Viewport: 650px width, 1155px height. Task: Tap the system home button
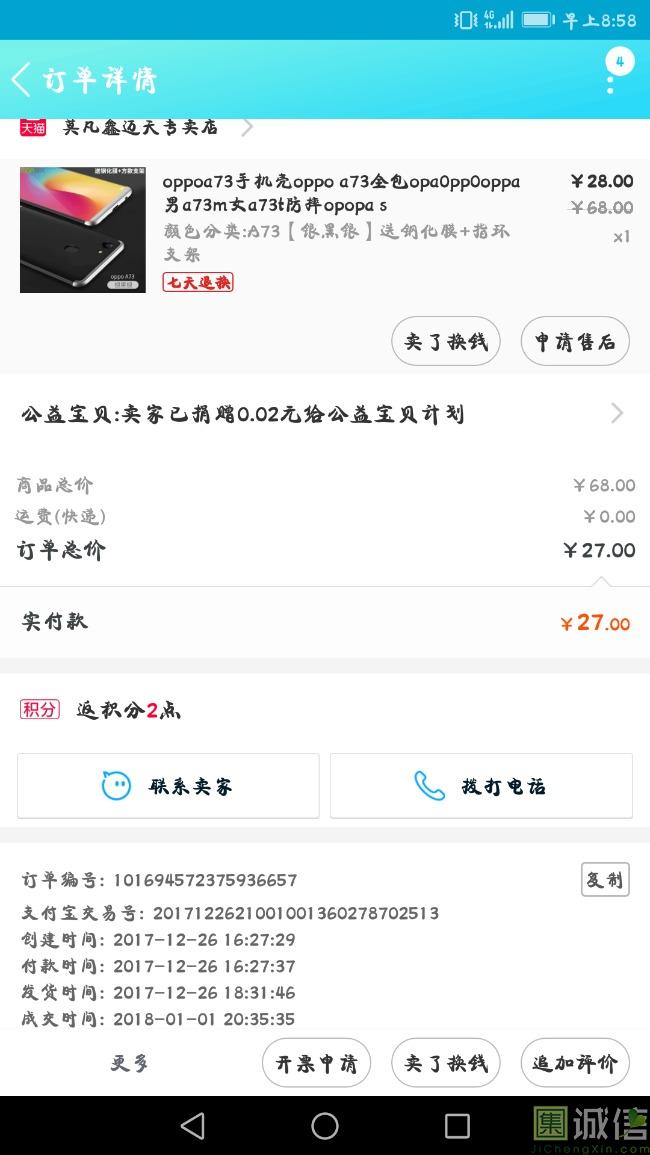pos(325,1126)
